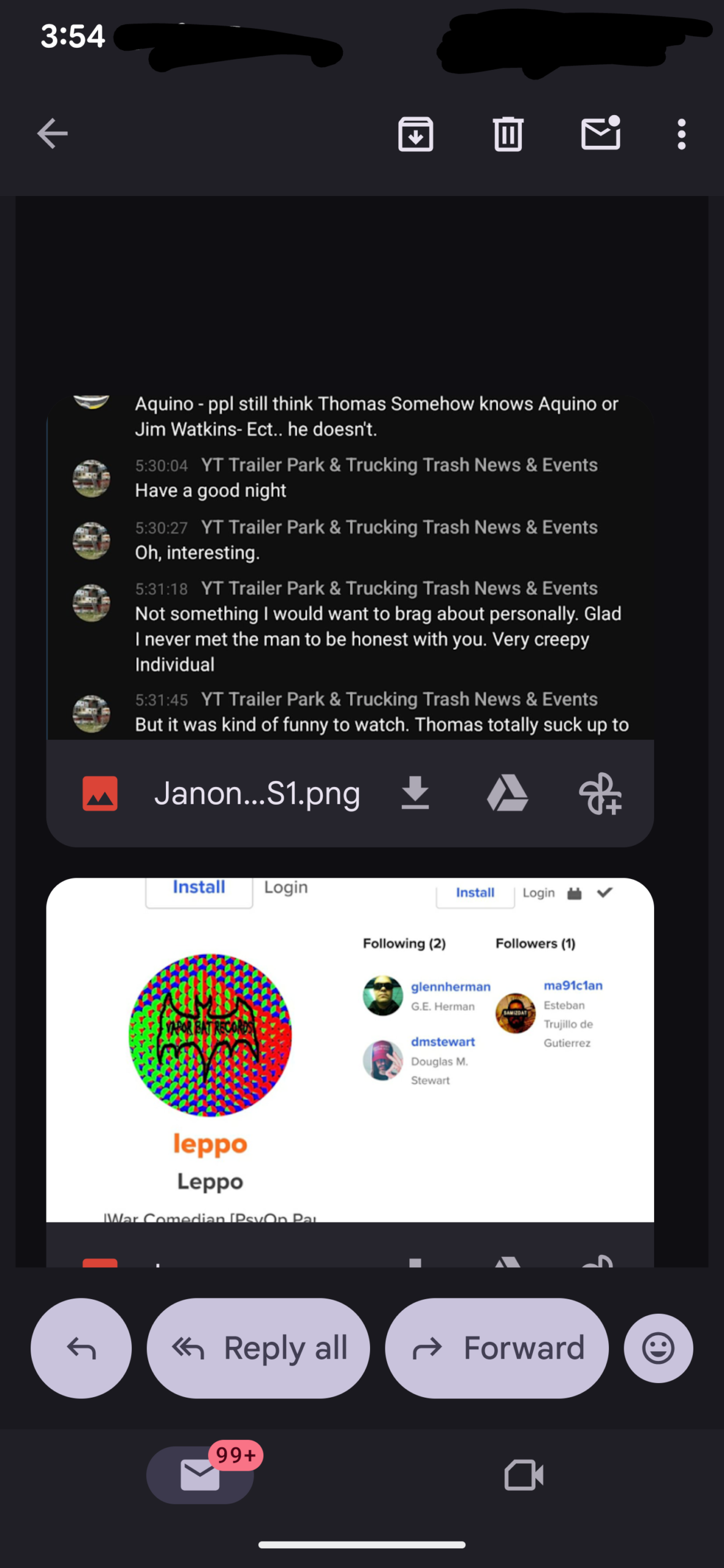Reply to this email

coord(81,1348)
